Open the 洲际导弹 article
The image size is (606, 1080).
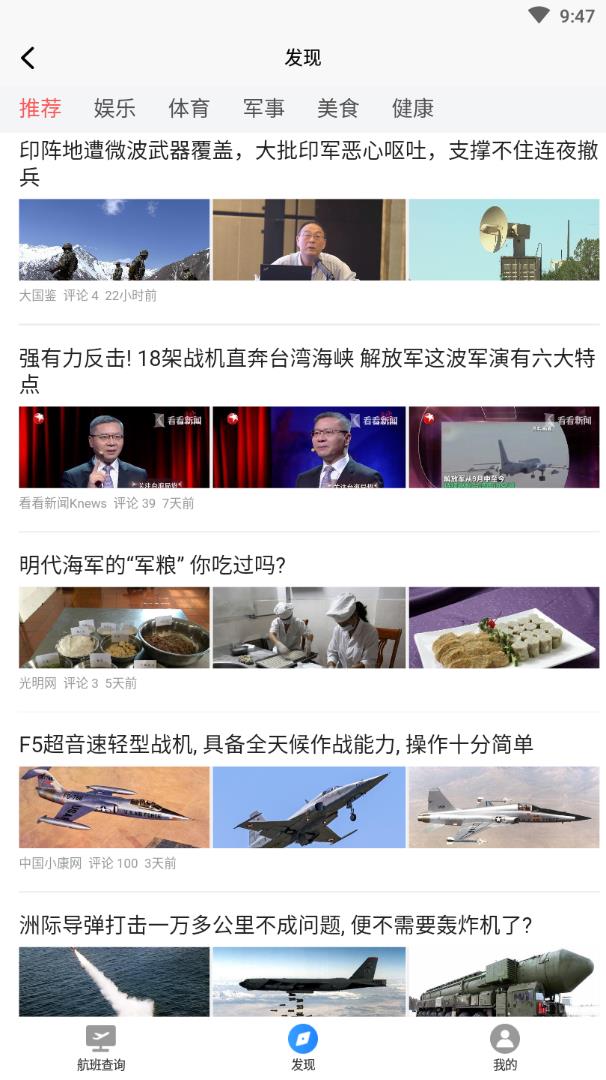(276, 925)
